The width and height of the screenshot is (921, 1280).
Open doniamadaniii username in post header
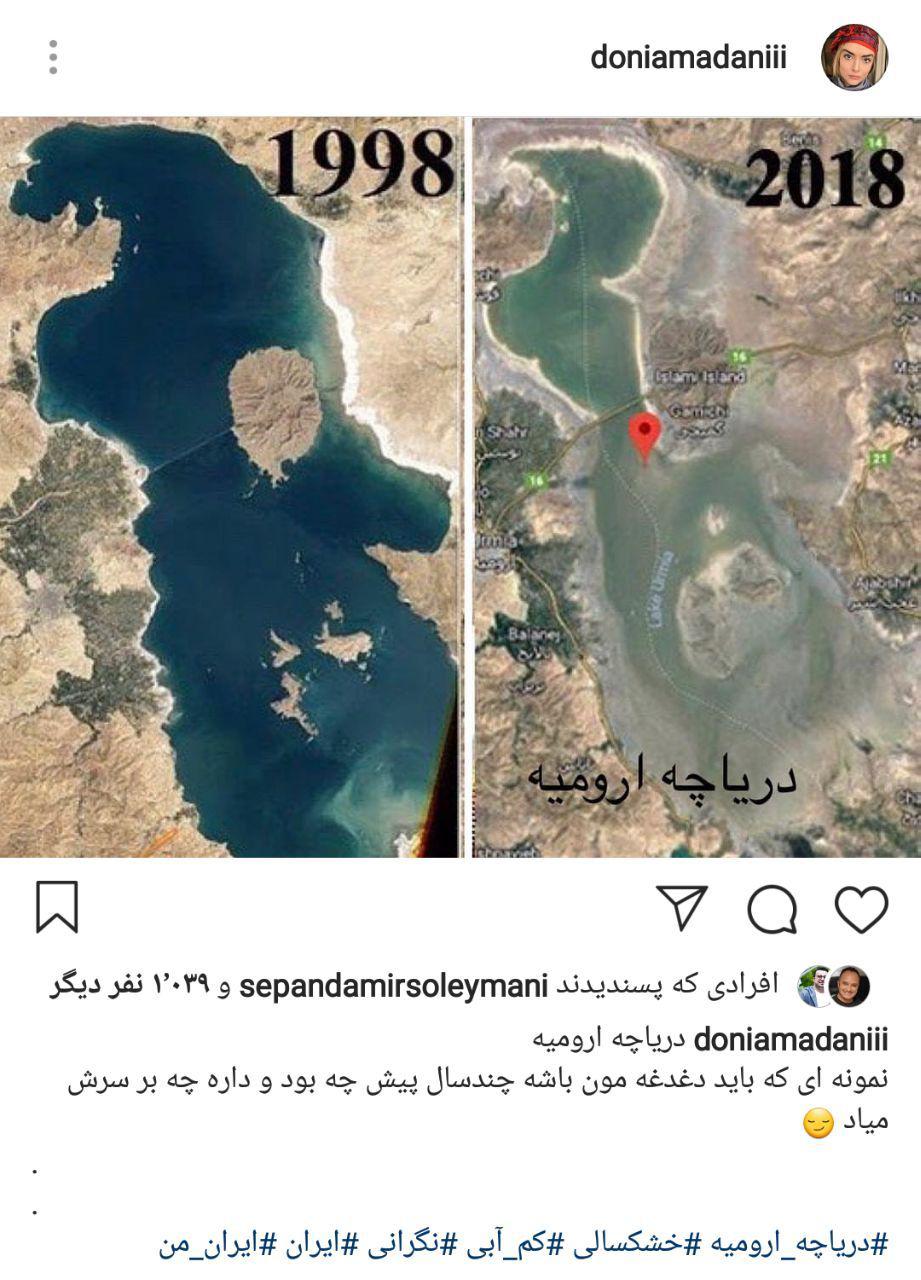688,57
